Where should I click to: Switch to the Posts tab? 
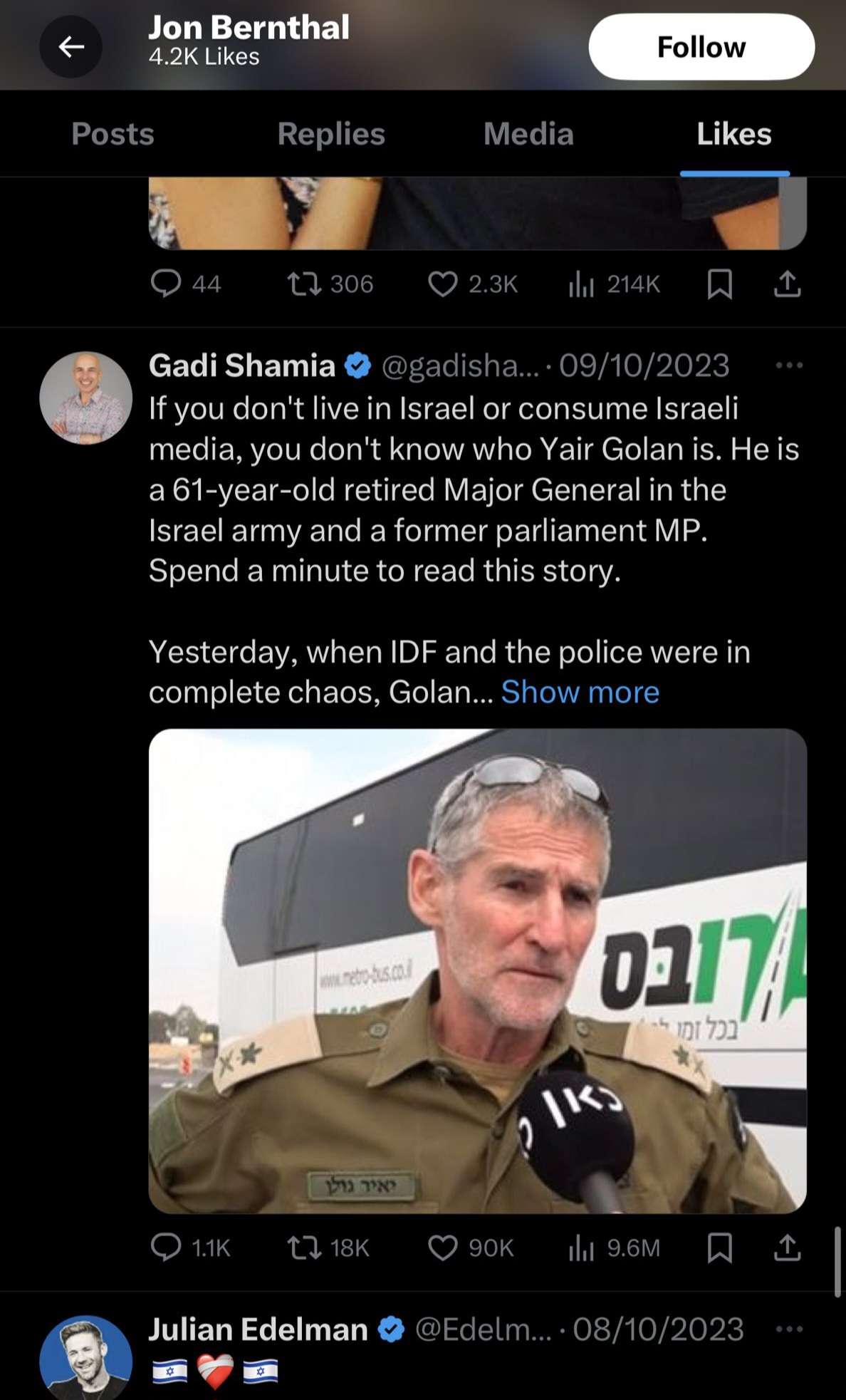pyautogui.click(x=113, y=134)
